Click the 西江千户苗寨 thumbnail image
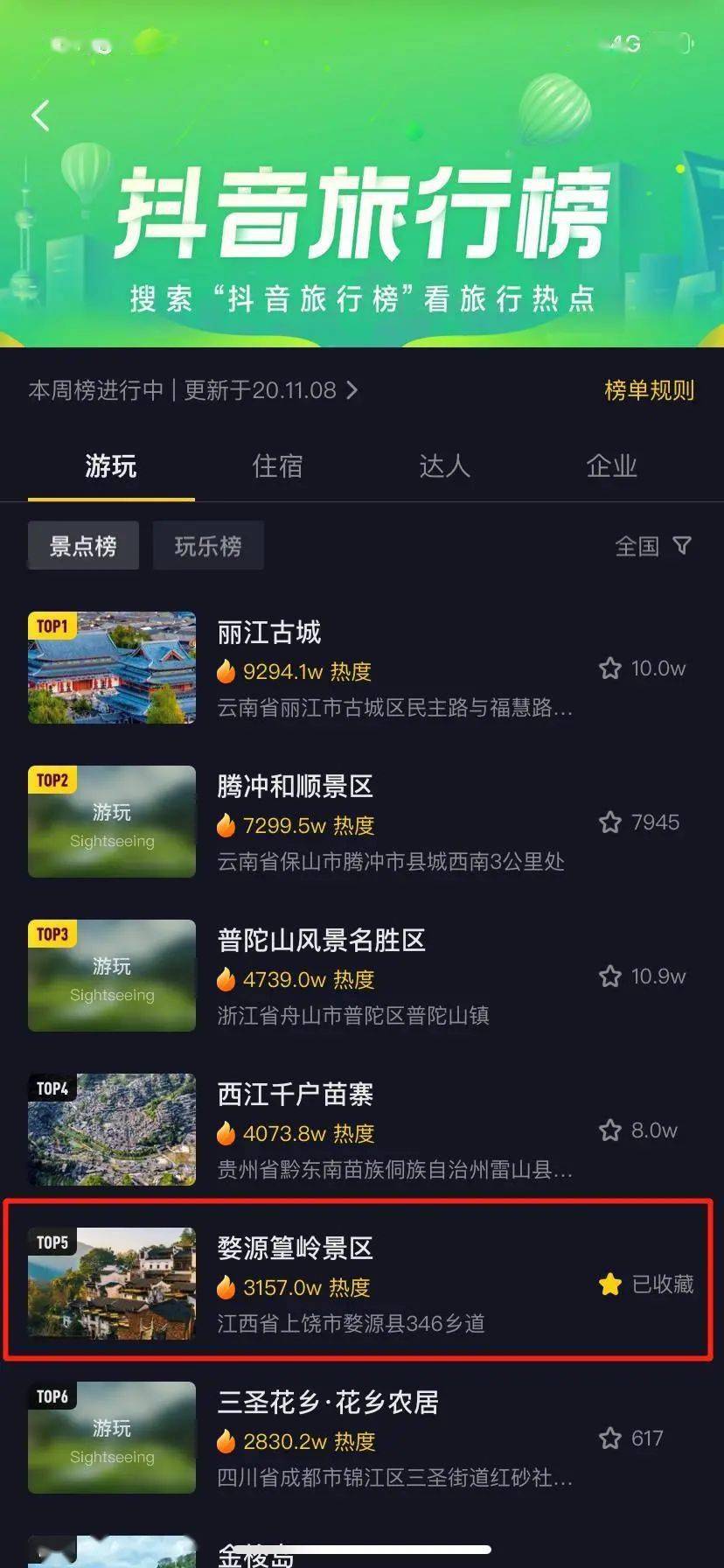The image size is (724, 1568). tap(111, 1130)
